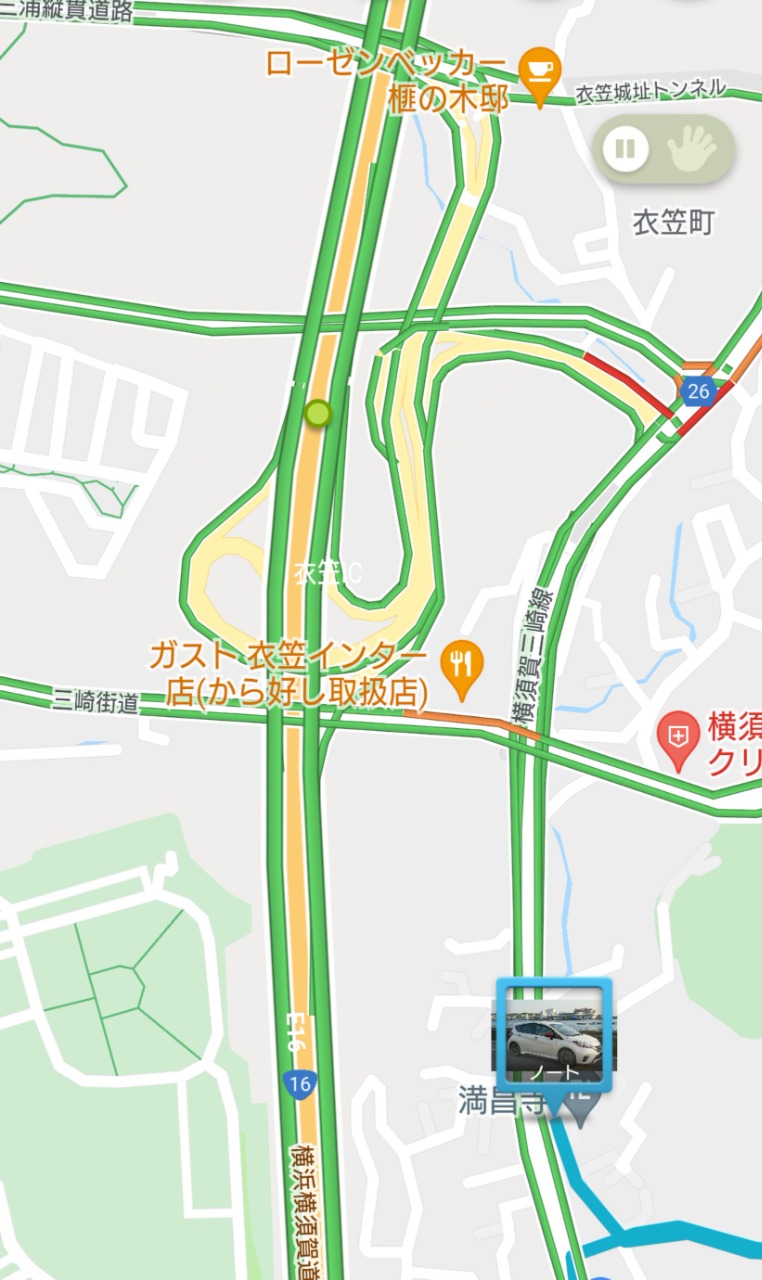This screenshot has height=1280, width=762.
Task: Tap the pause button on the toggle
Action: point(626,150)
